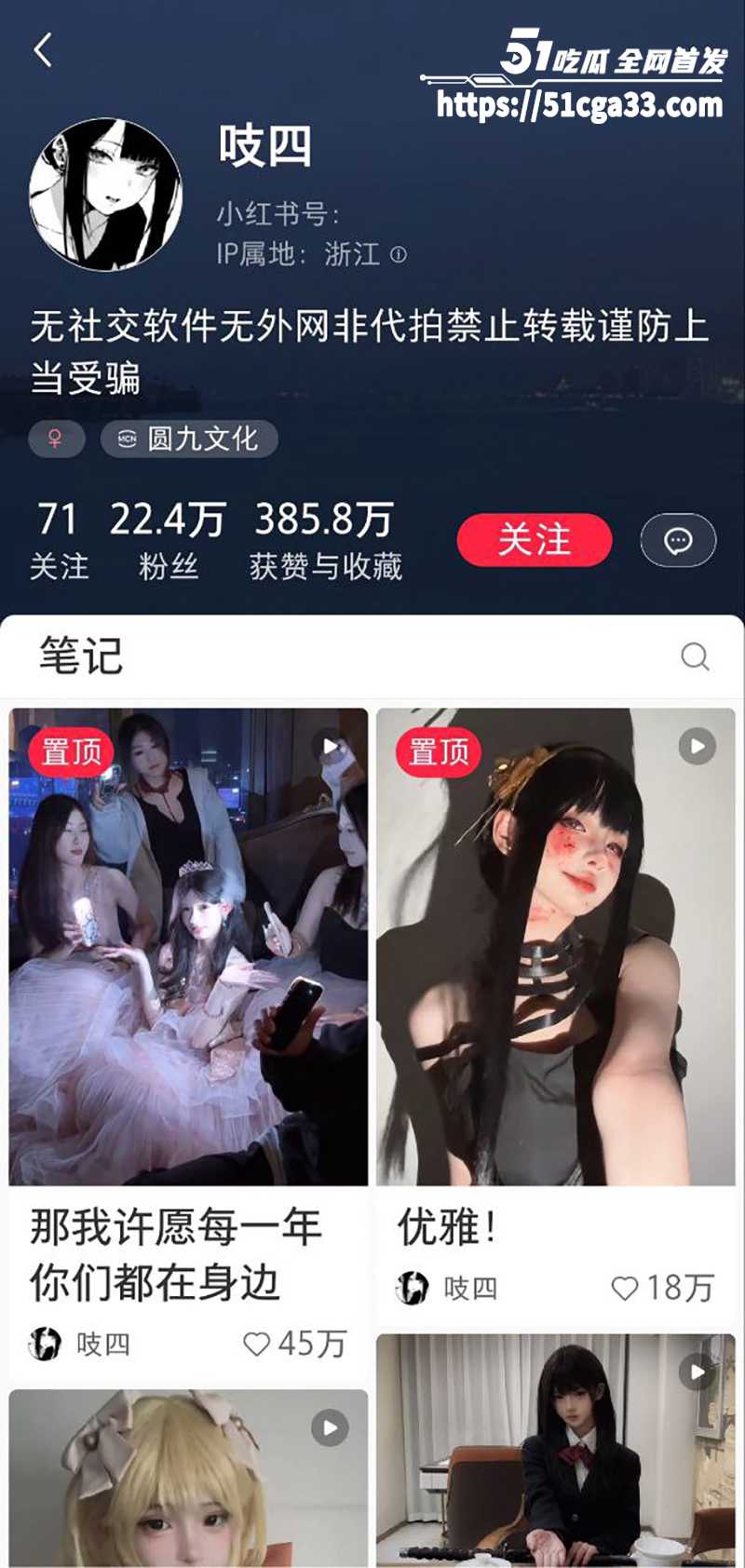View profile avatar of 吱四
Image resolution: width=745 pixels, height=1568 pixels.
point(105,195)
